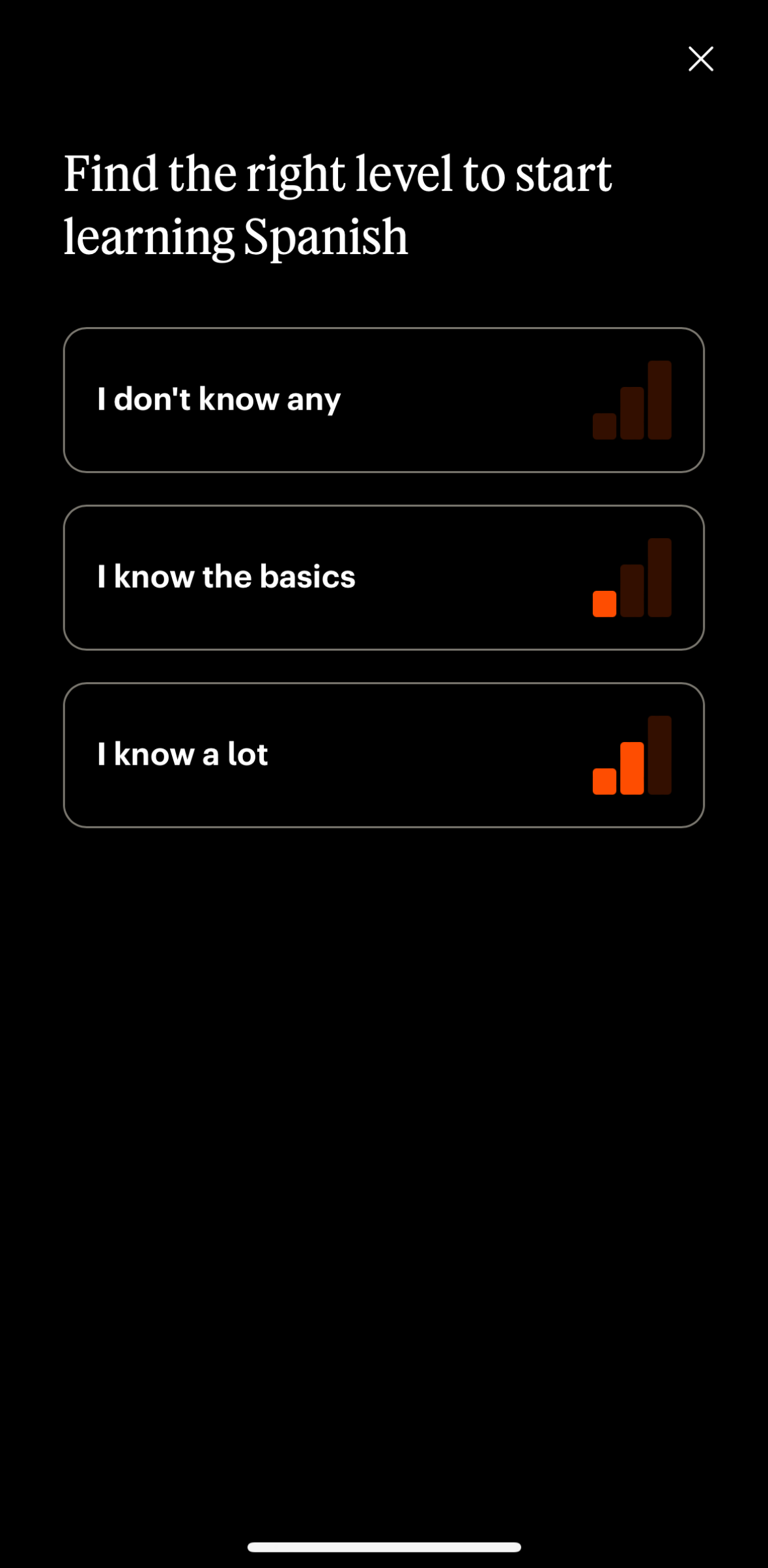This screenshot has height=1568, width=768.
Task: Click the empty bars icon beside "I don't know any"
Action: 631,399
